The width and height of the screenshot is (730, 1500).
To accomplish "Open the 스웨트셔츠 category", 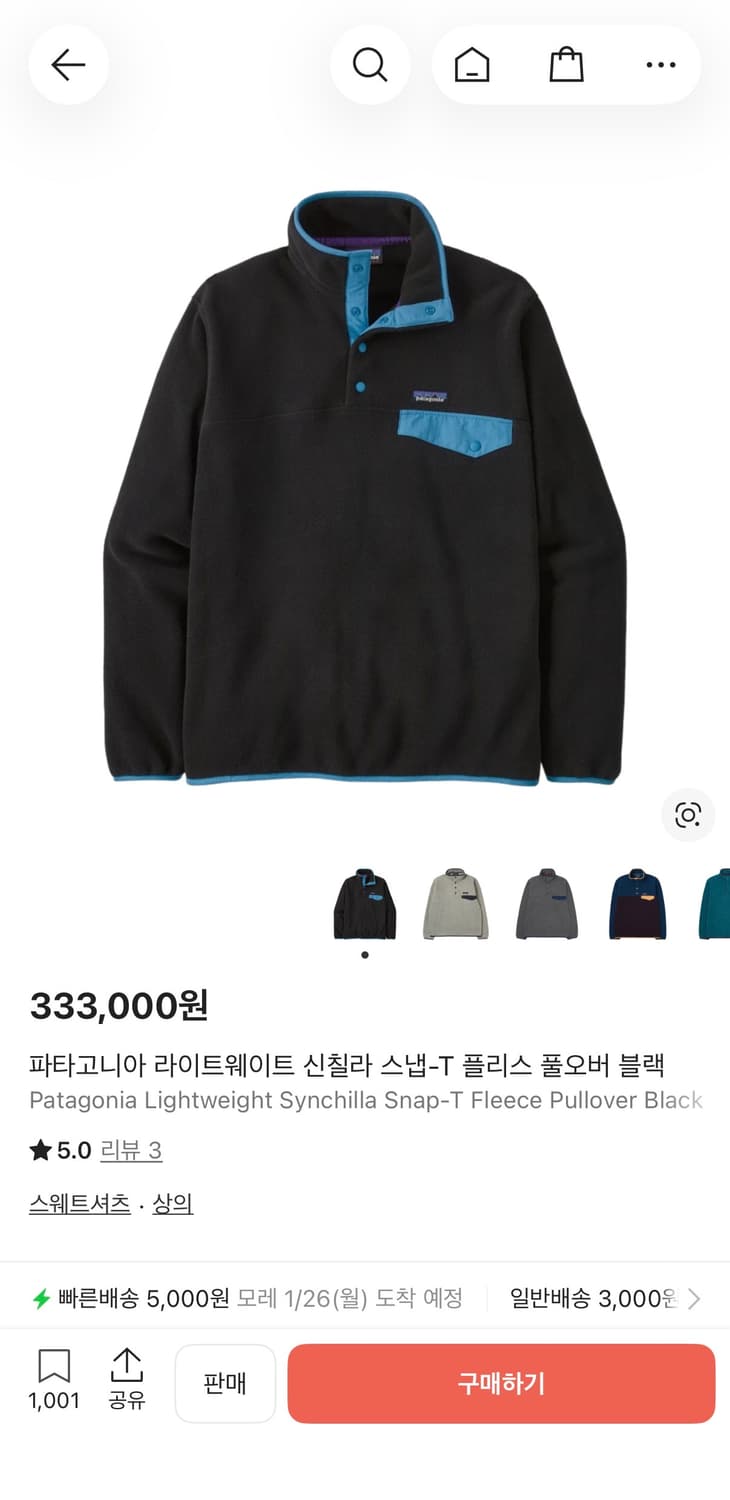I will click(79, 1203).
